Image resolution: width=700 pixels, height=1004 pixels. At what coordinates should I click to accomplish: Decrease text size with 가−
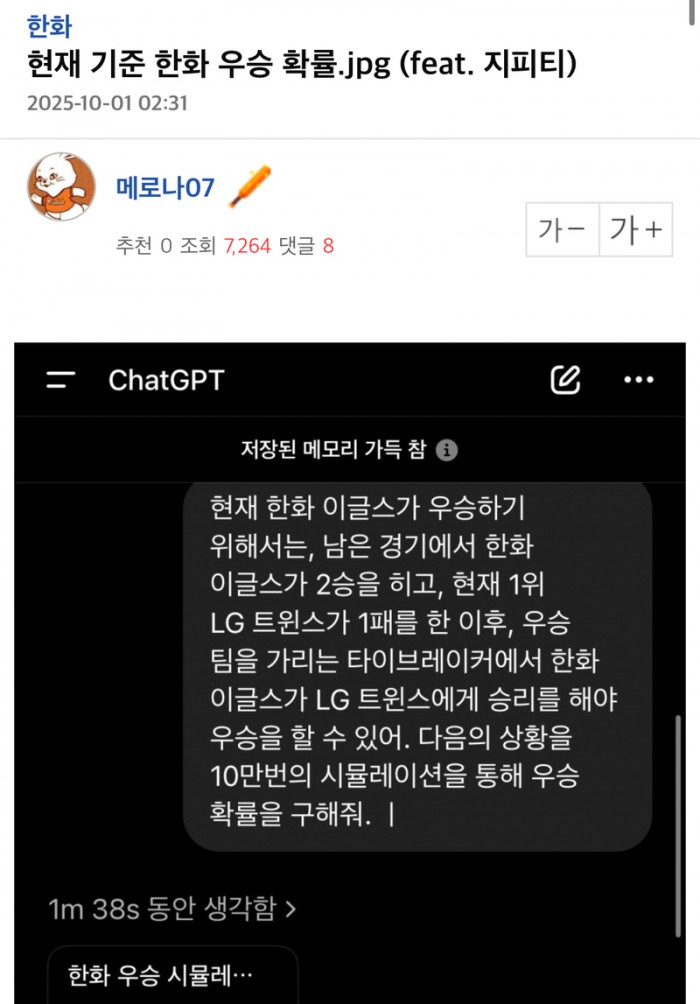point(562,230)
